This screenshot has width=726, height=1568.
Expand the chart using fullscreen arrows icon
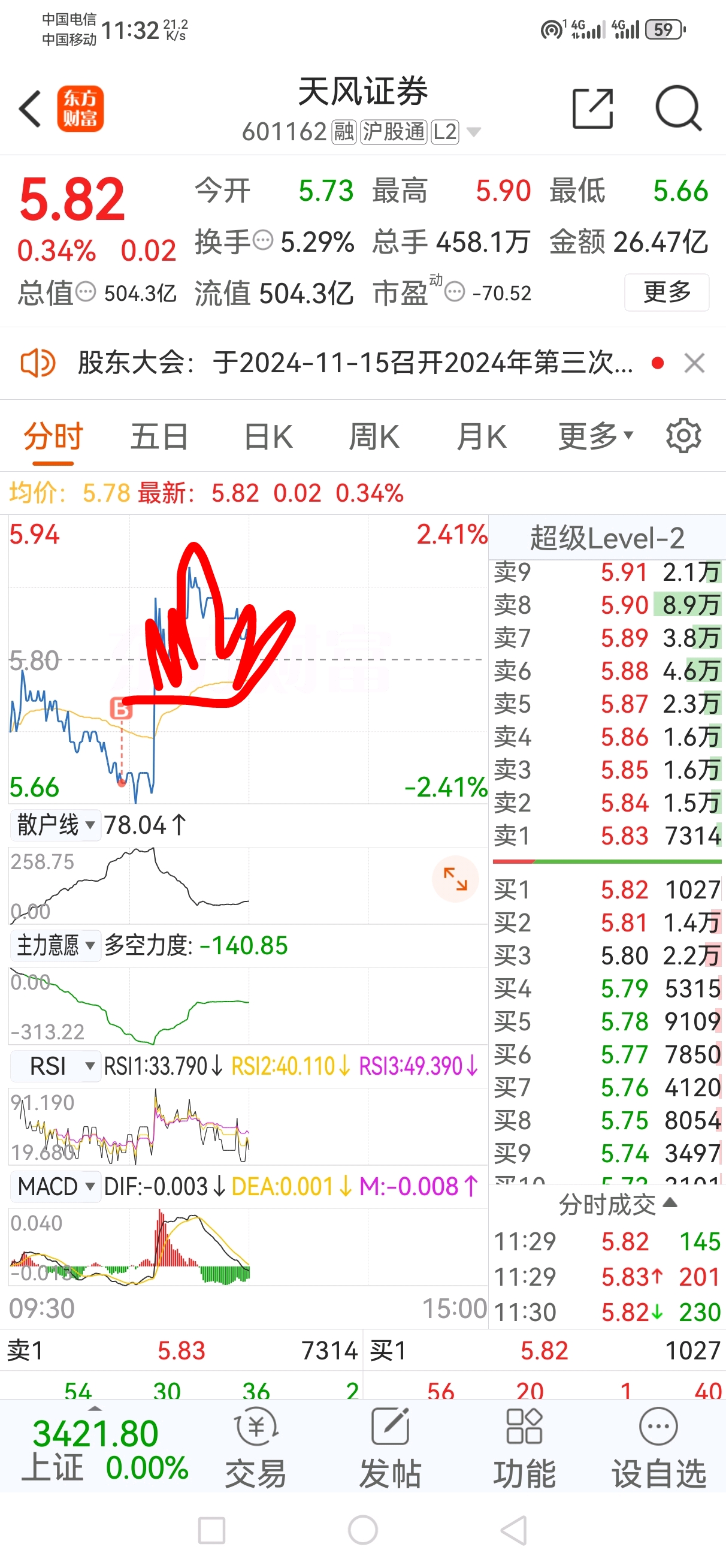[455, 878]
